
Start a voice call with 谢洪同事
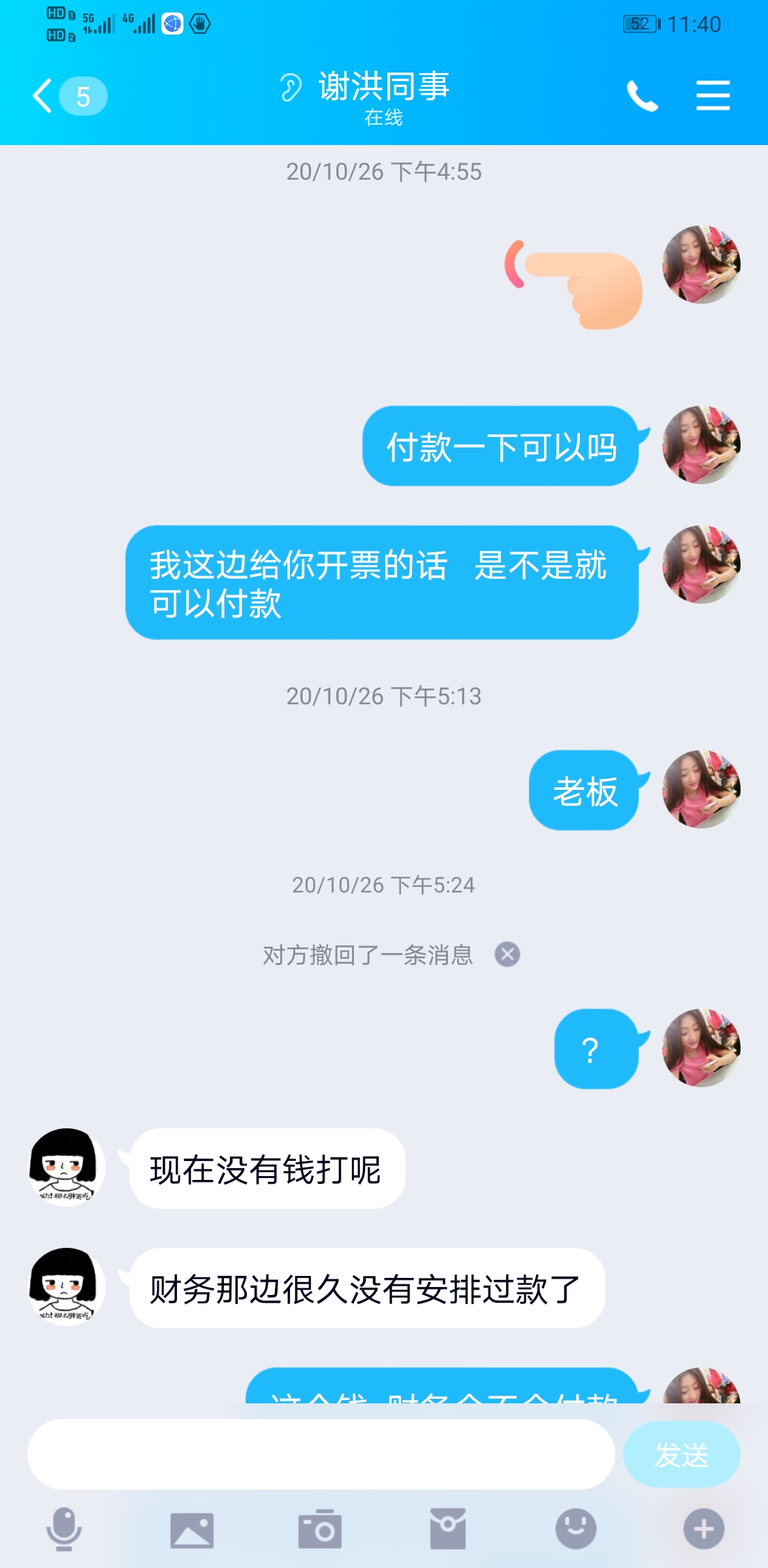642,96
